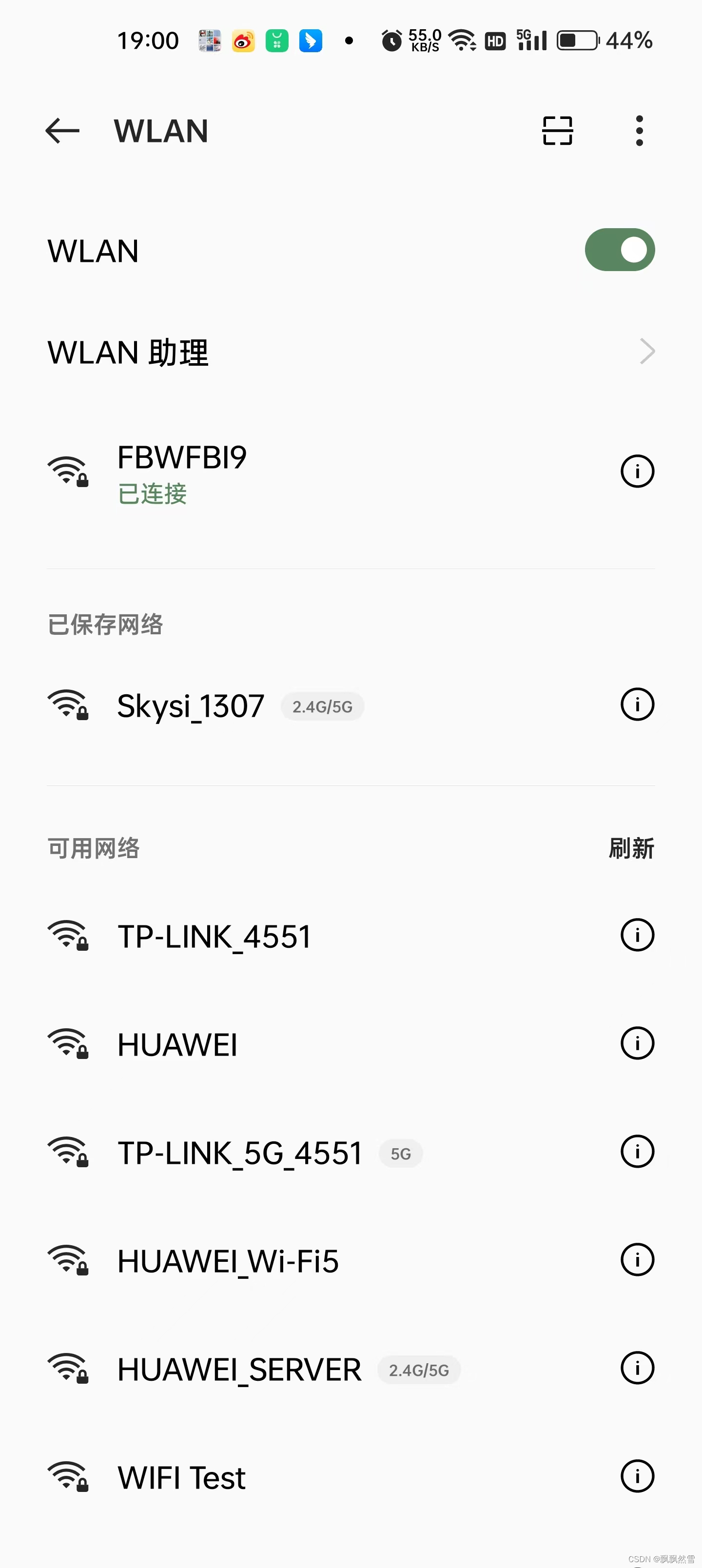702x1568 pixels.
Task: Open info for TP-LINK_4551
Action: [637, 935]
